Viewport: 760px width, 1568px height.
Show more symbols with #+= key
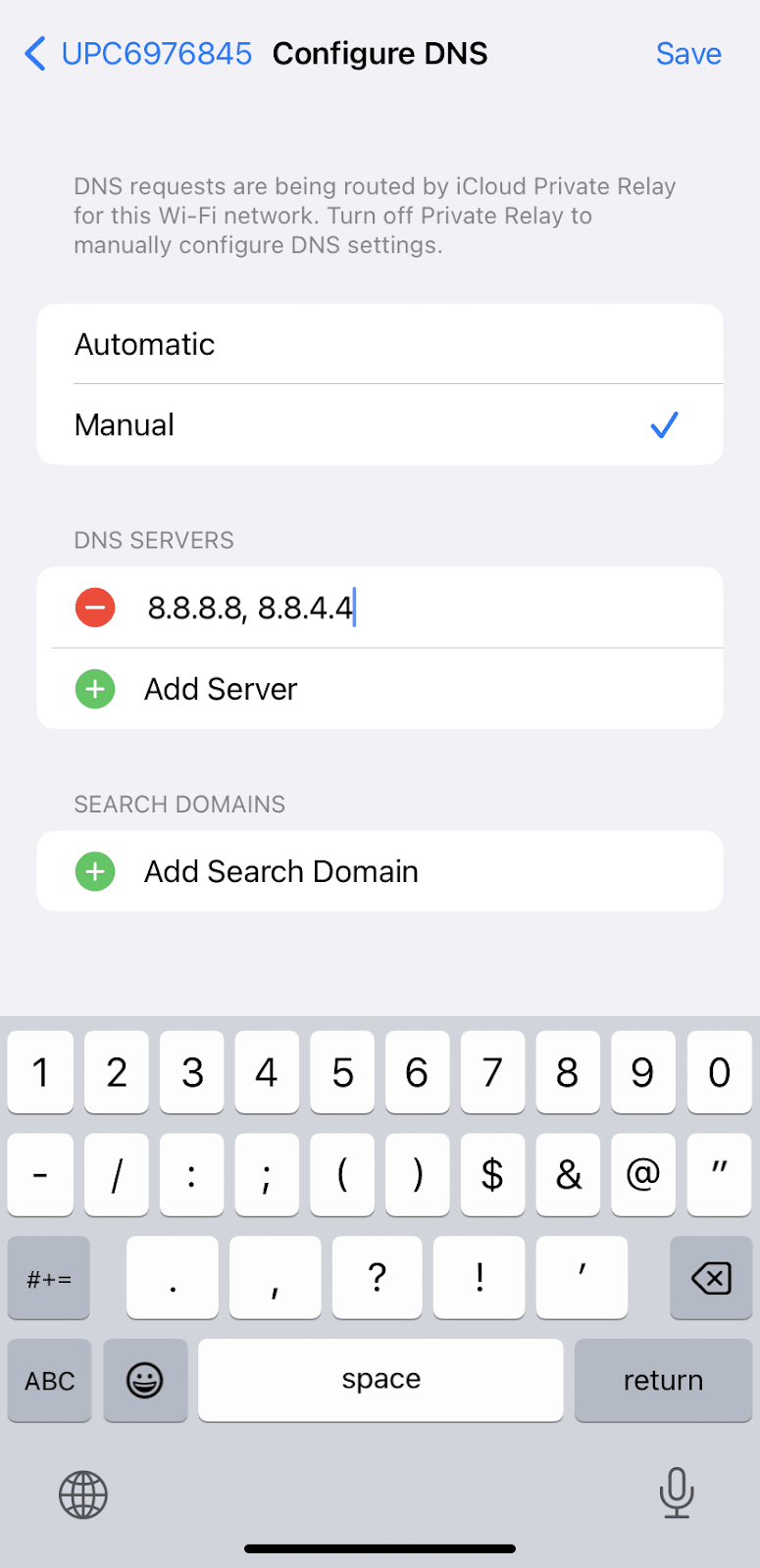pos(49,1278)
